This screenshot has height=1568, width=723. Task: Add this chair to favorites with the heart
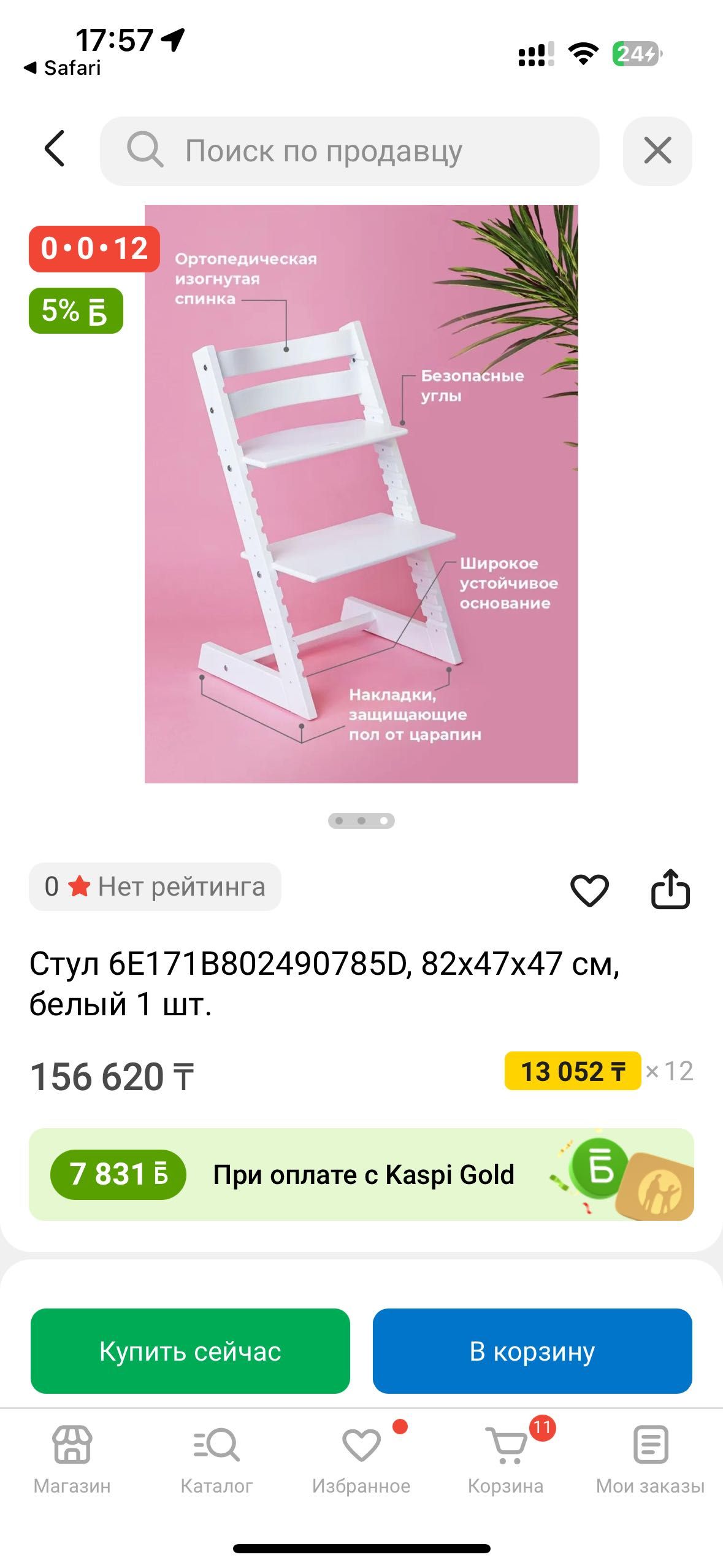[x=589, y=890]
